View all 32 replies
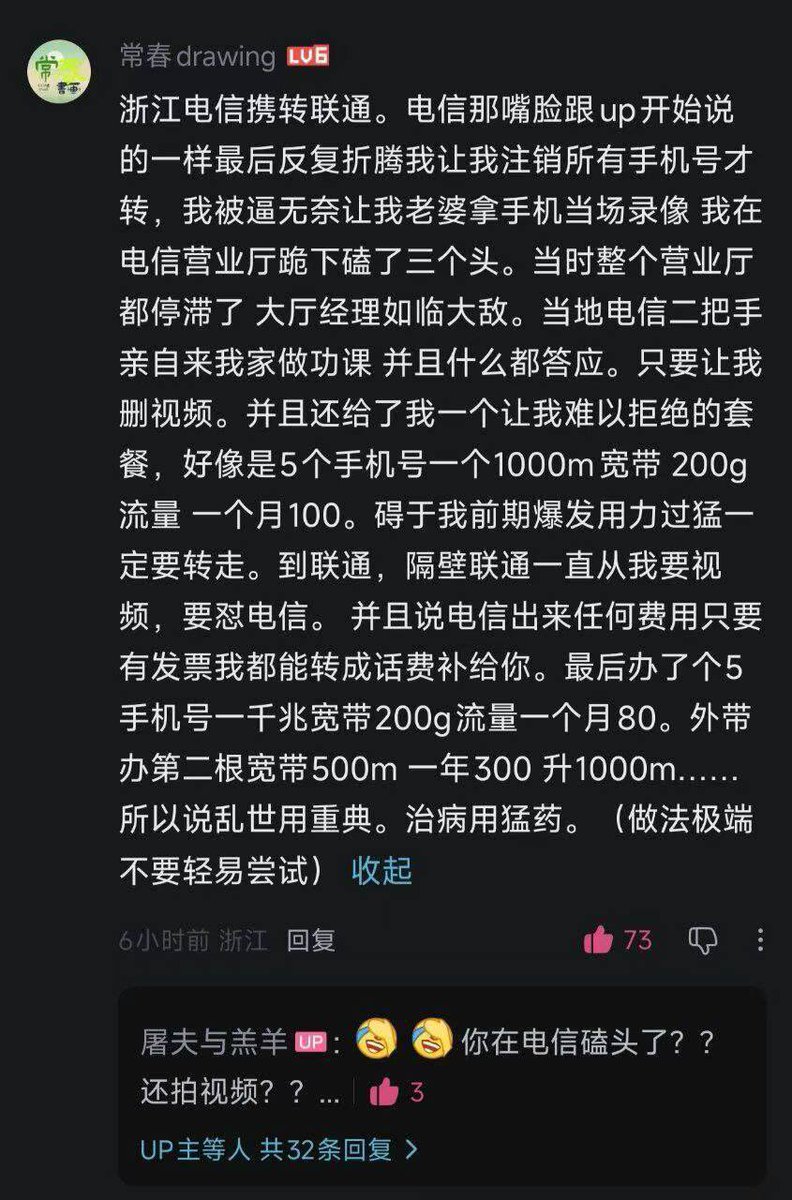The height and width of the screenshot is (1200, 792). click(x=279, y=1150)
